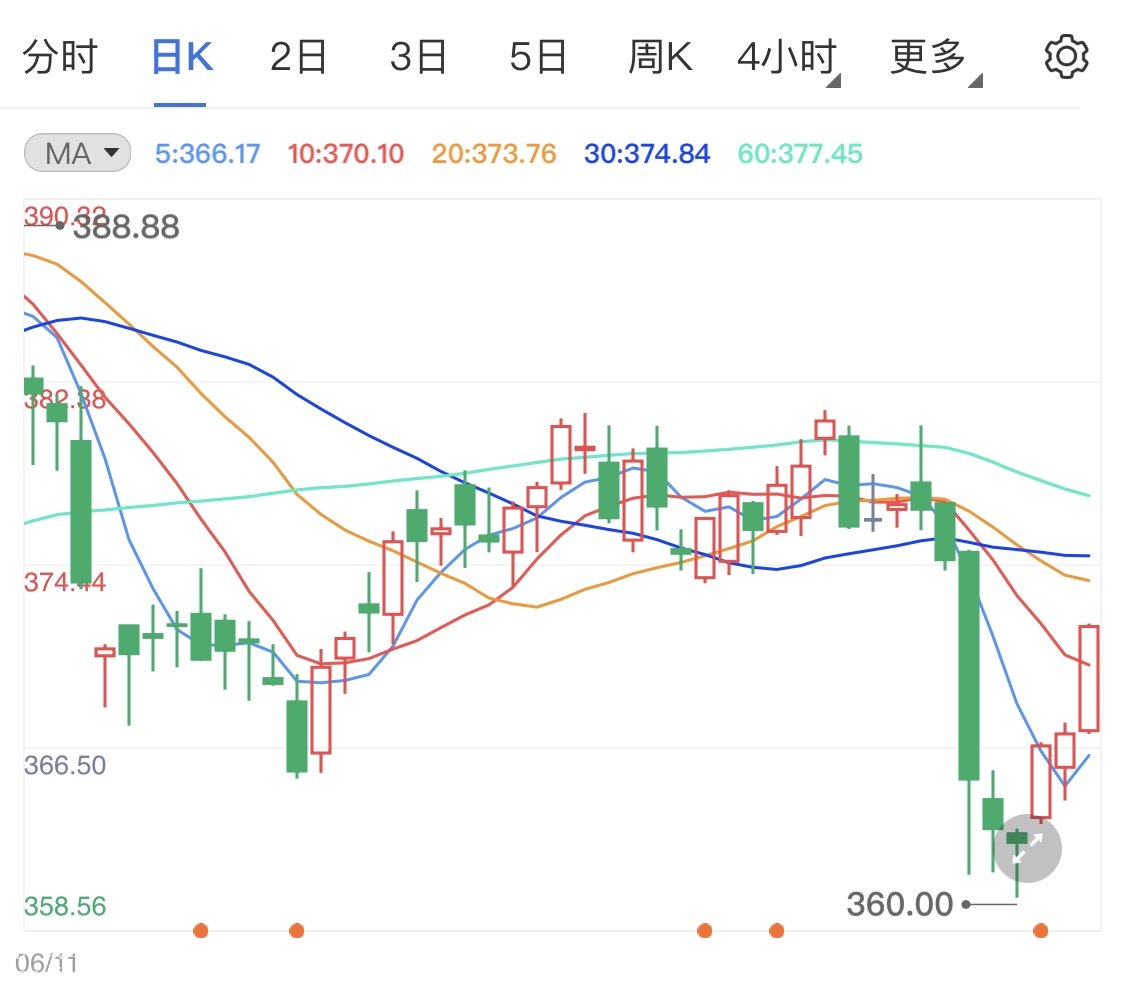Switch to the 2日 tab

coord(298,57)
